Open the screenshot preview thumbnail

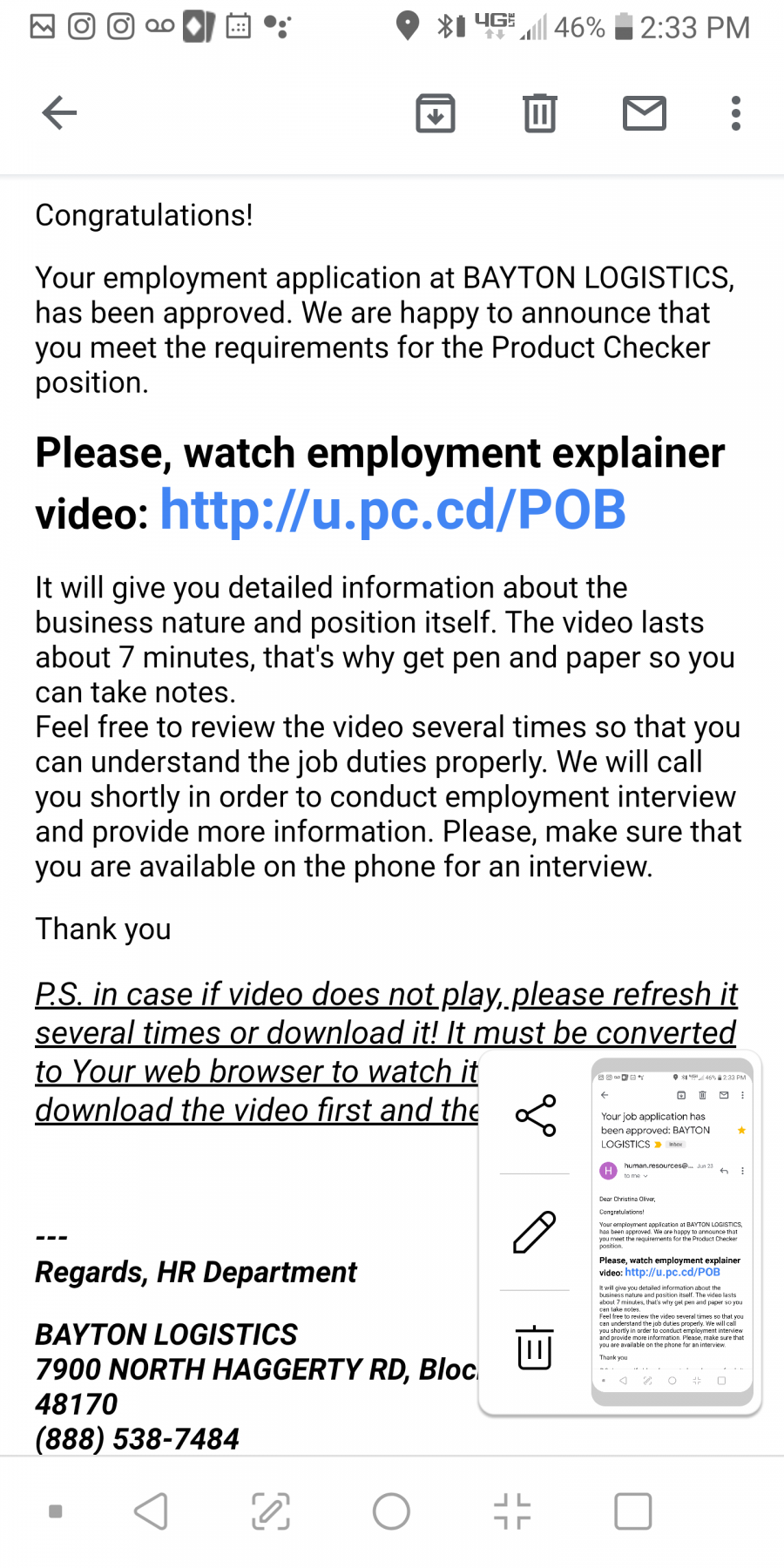click(672, 1232)
